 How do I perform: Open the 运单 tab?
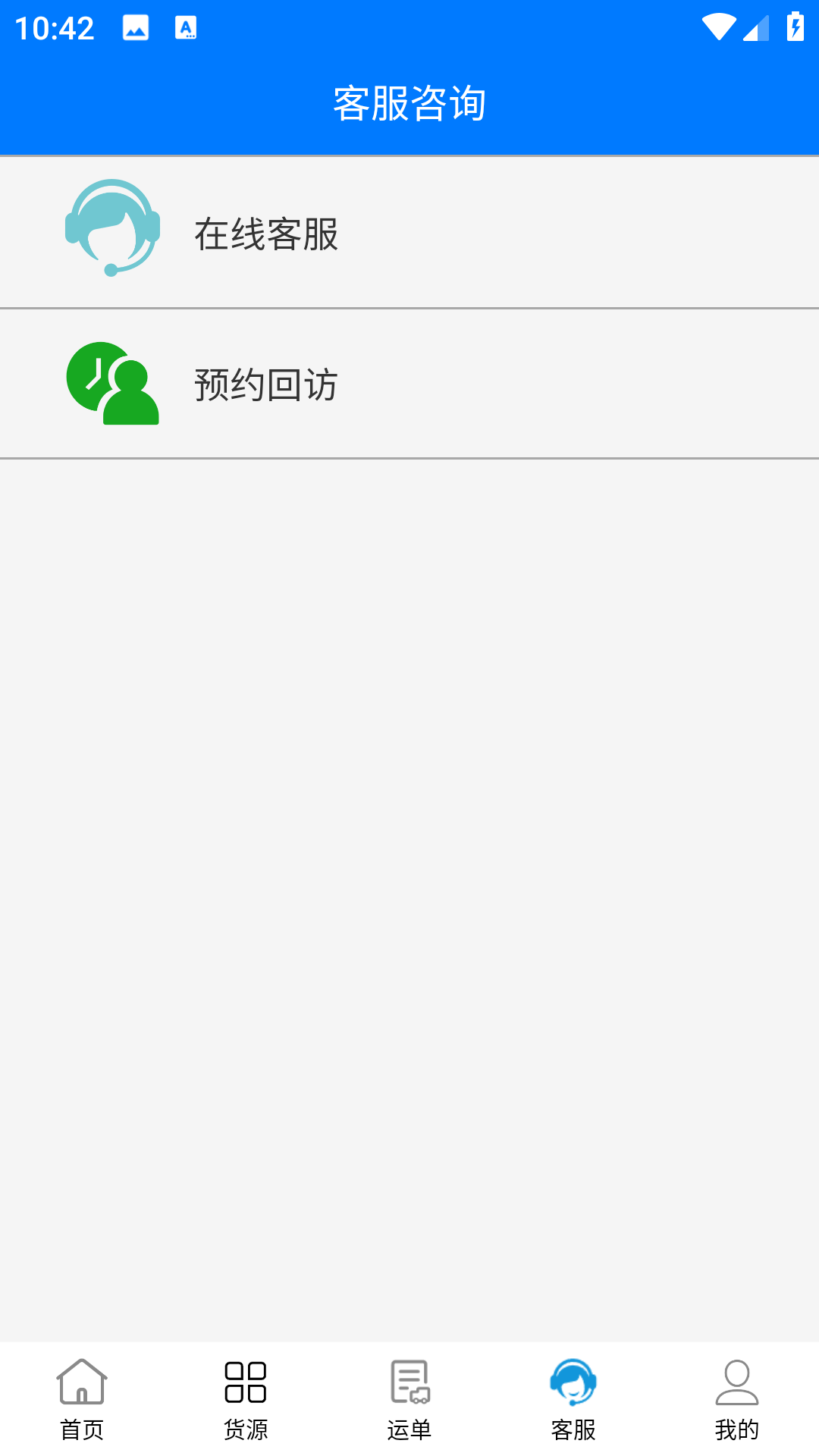click(x=409, y=1400)
